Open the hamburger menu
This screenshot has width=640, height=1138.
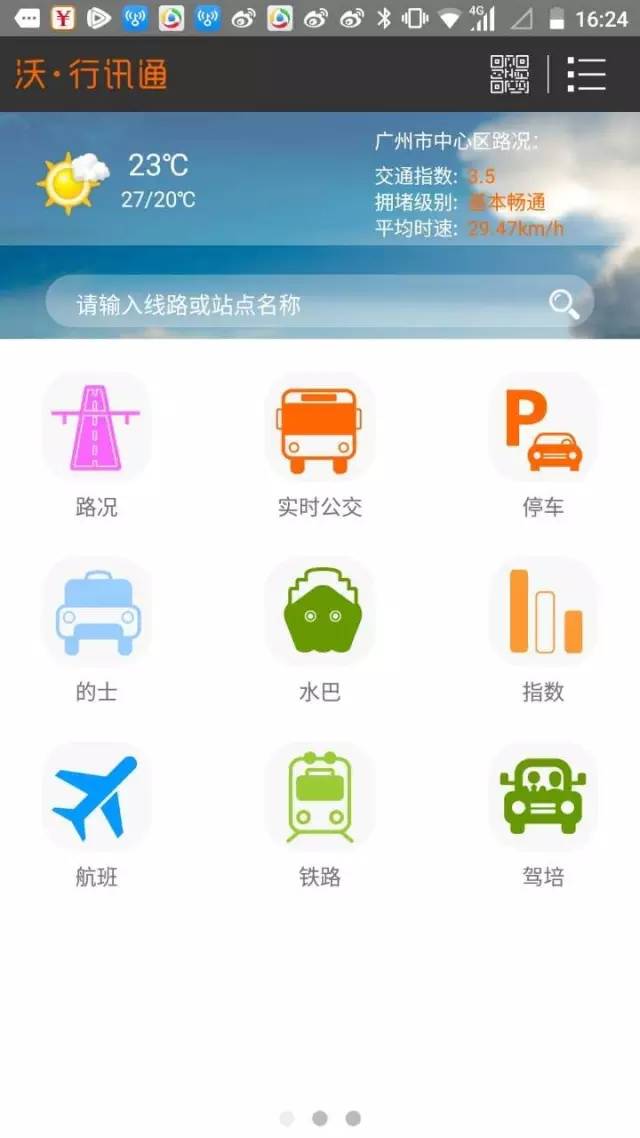pyautogui.click(x=587, y=75)
